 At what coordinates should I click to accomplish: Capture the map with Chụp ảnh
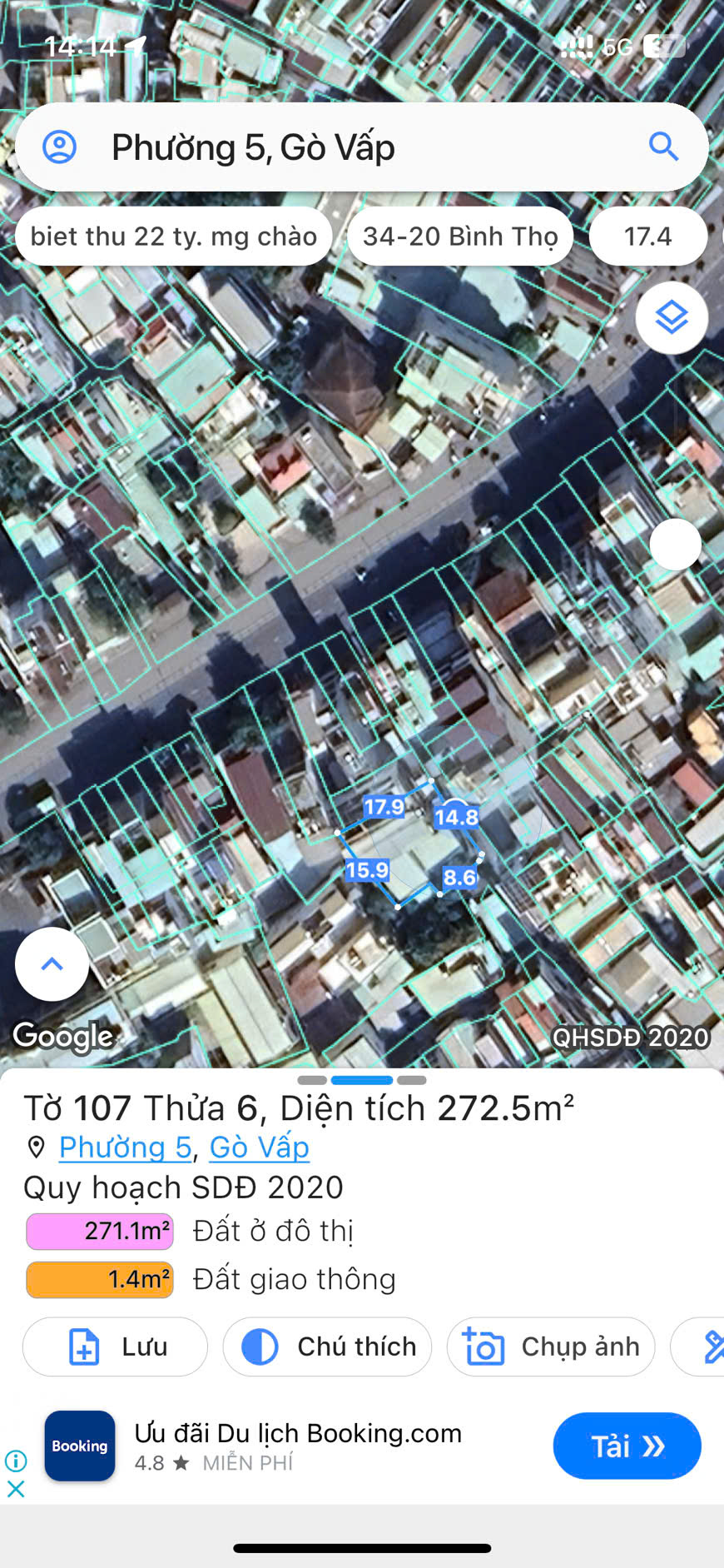point(551,1346)
